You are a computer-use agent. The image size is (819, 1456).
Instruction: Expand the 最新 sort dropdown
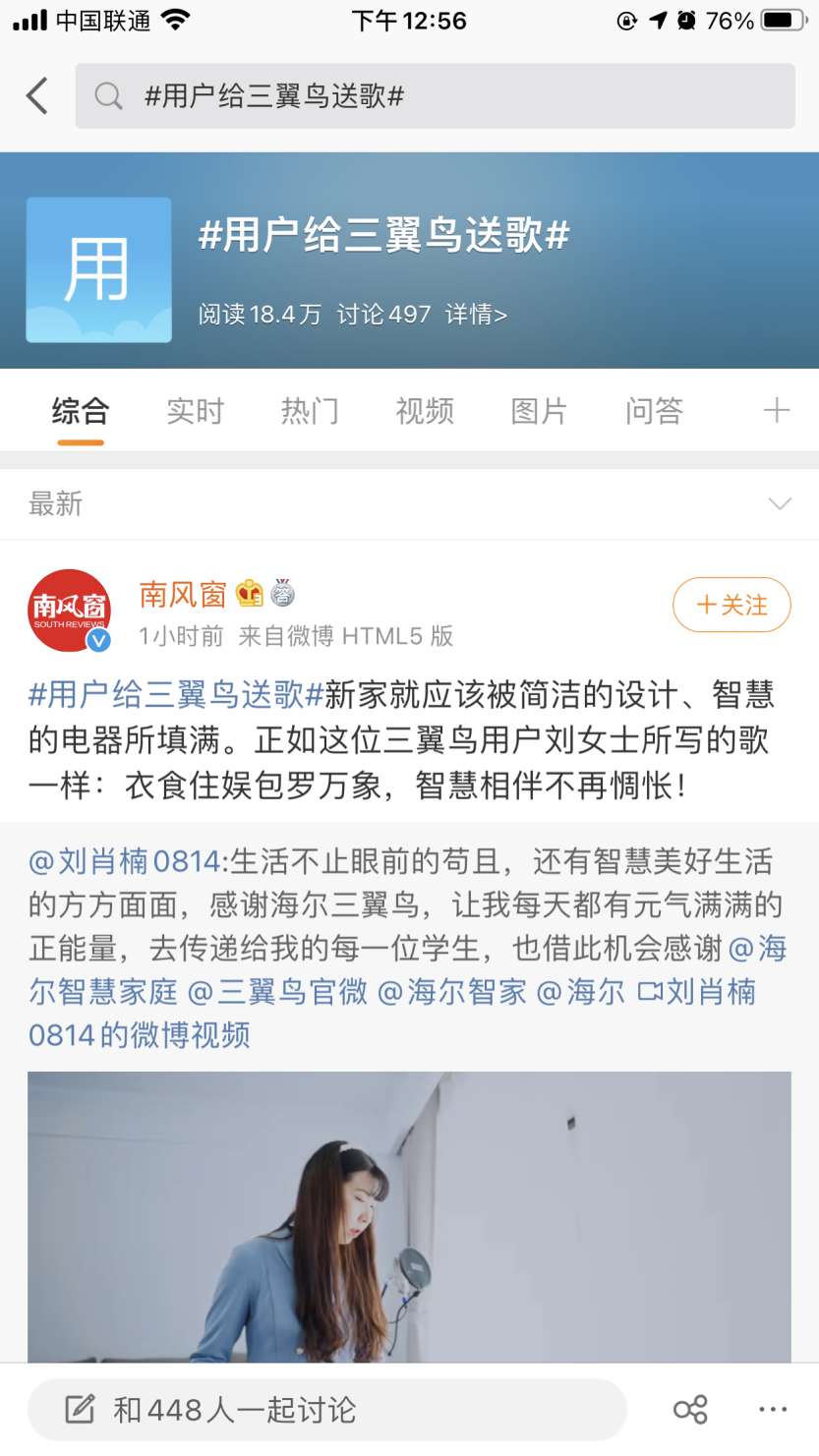pos(779,504)
